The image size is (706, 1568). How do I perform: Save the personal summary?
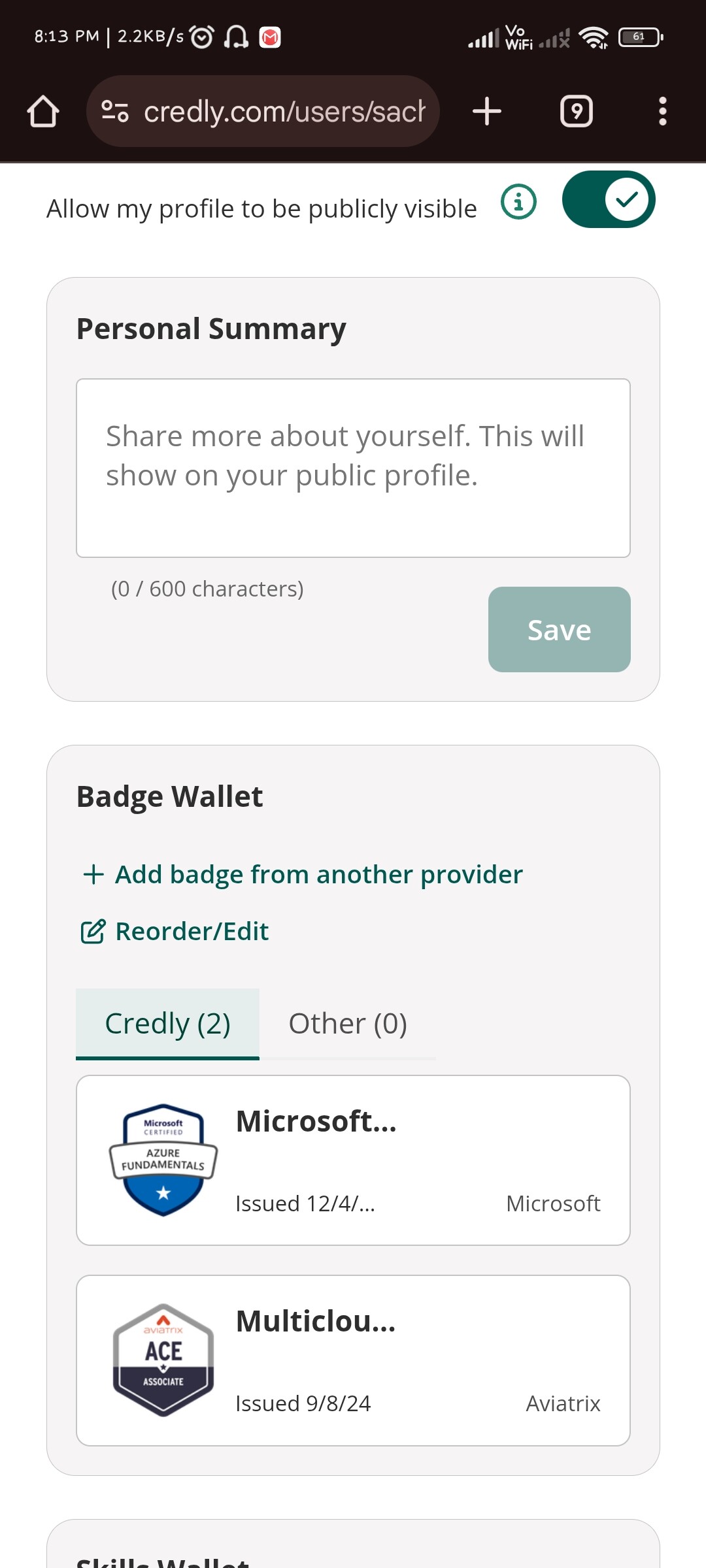pyautogui.click(x=559, y=629)
